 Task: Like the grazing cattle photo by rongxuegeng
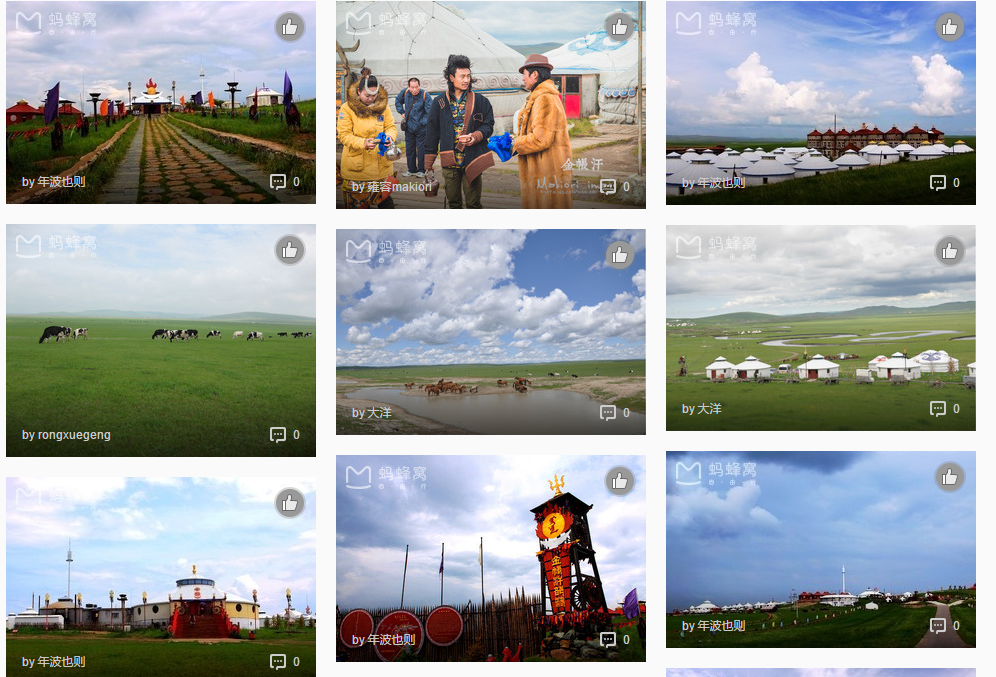(x=290, y=250)
